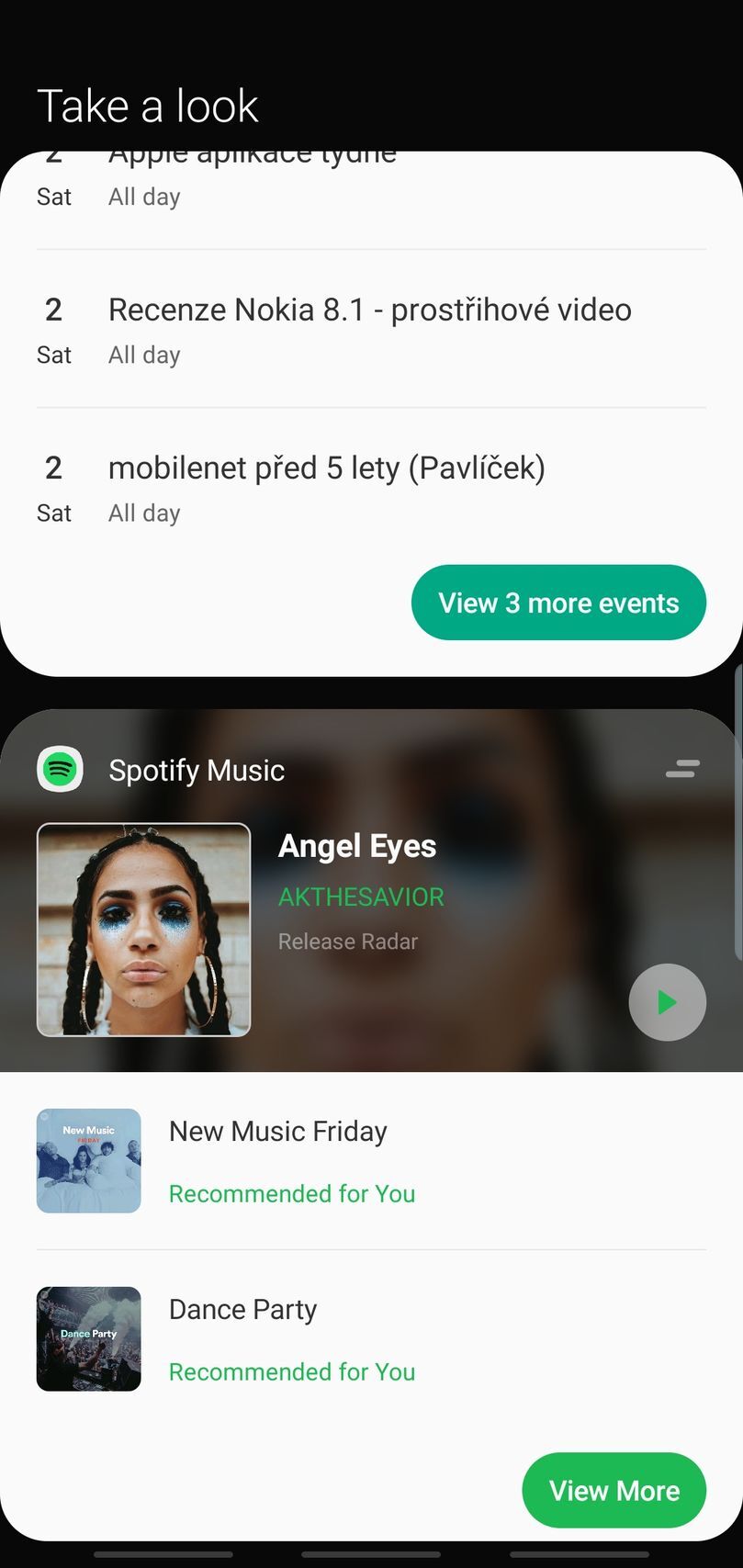Select the Angel Eyes song title

coord(356,845)
